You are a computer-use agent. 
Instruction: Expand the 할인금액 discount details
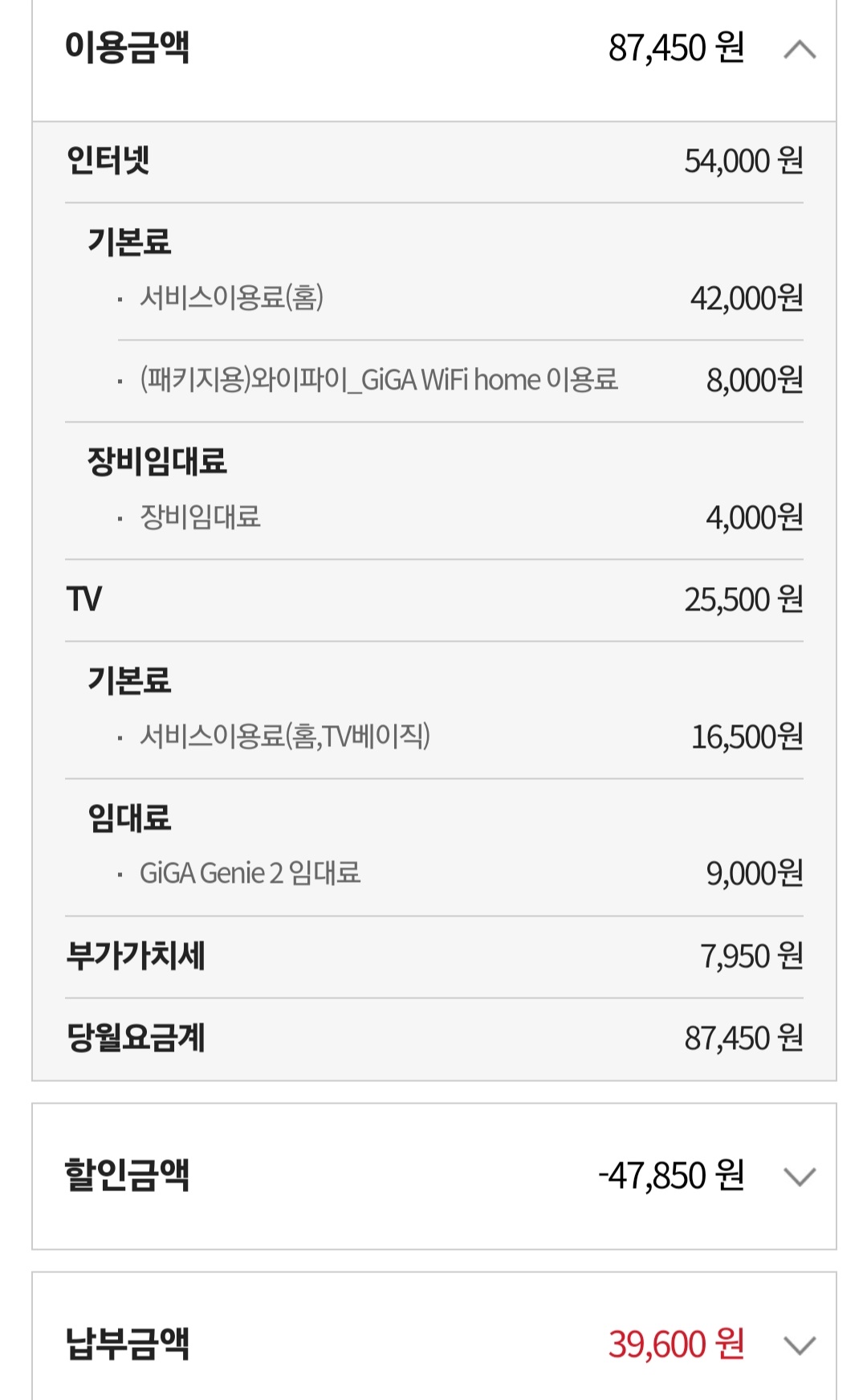tap(800, 1177)
